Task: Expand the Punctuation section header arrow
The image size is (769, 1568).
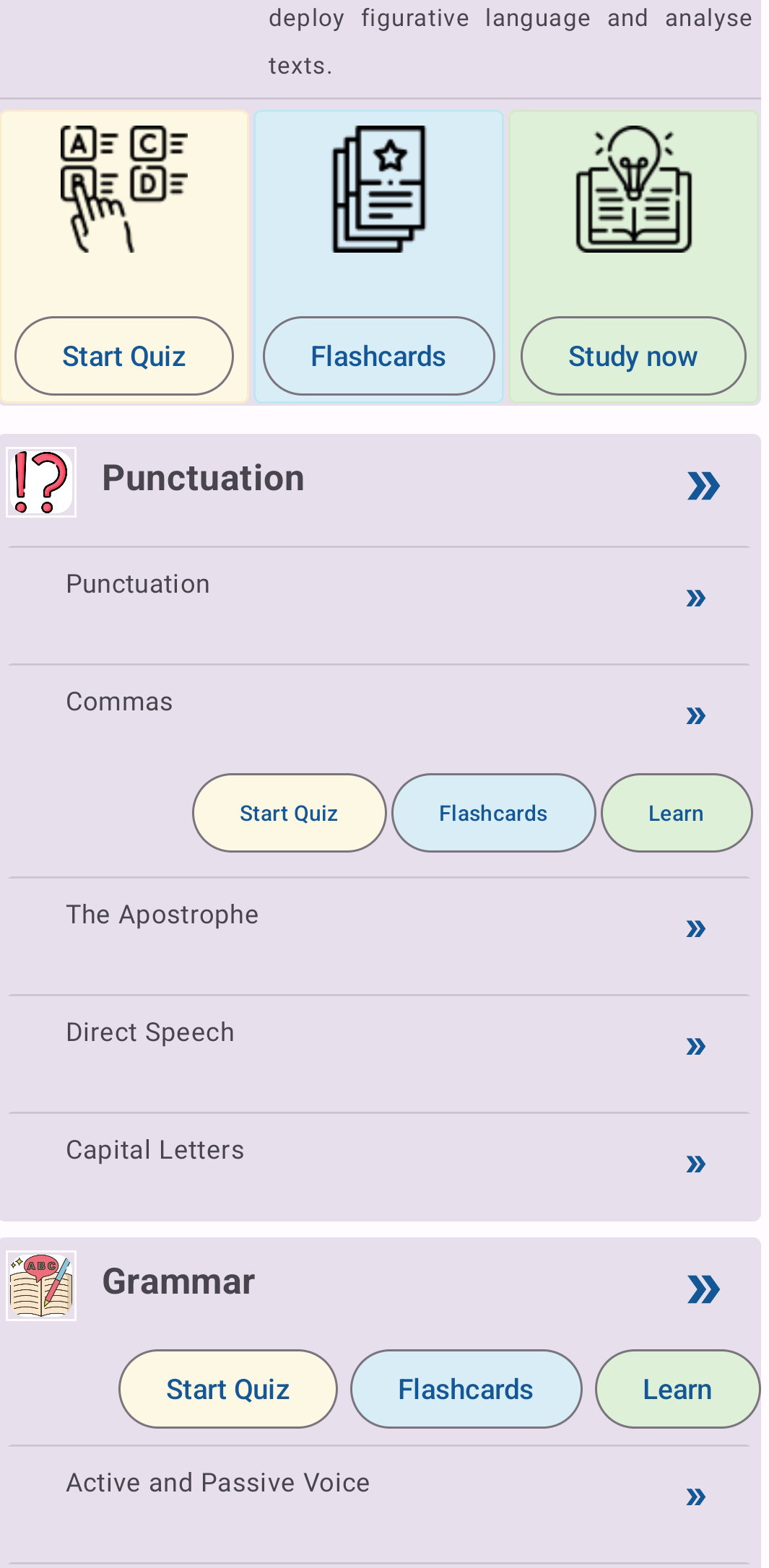Action: 703,486
